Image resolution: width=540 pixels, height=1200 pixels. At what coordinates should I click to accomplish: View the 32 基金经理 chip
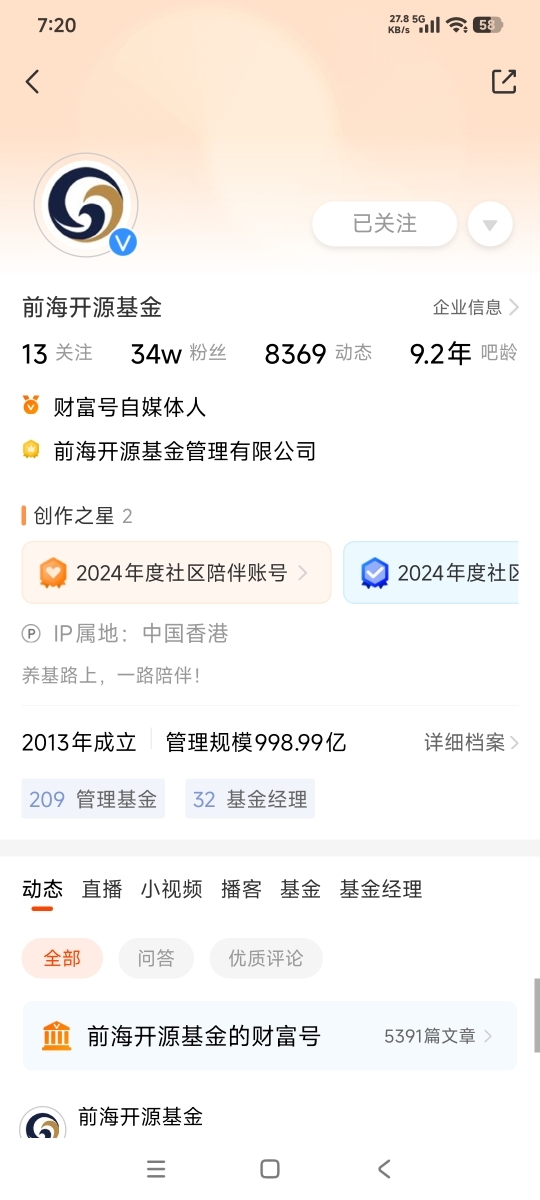pyautogui.click(x=250, y=799)
